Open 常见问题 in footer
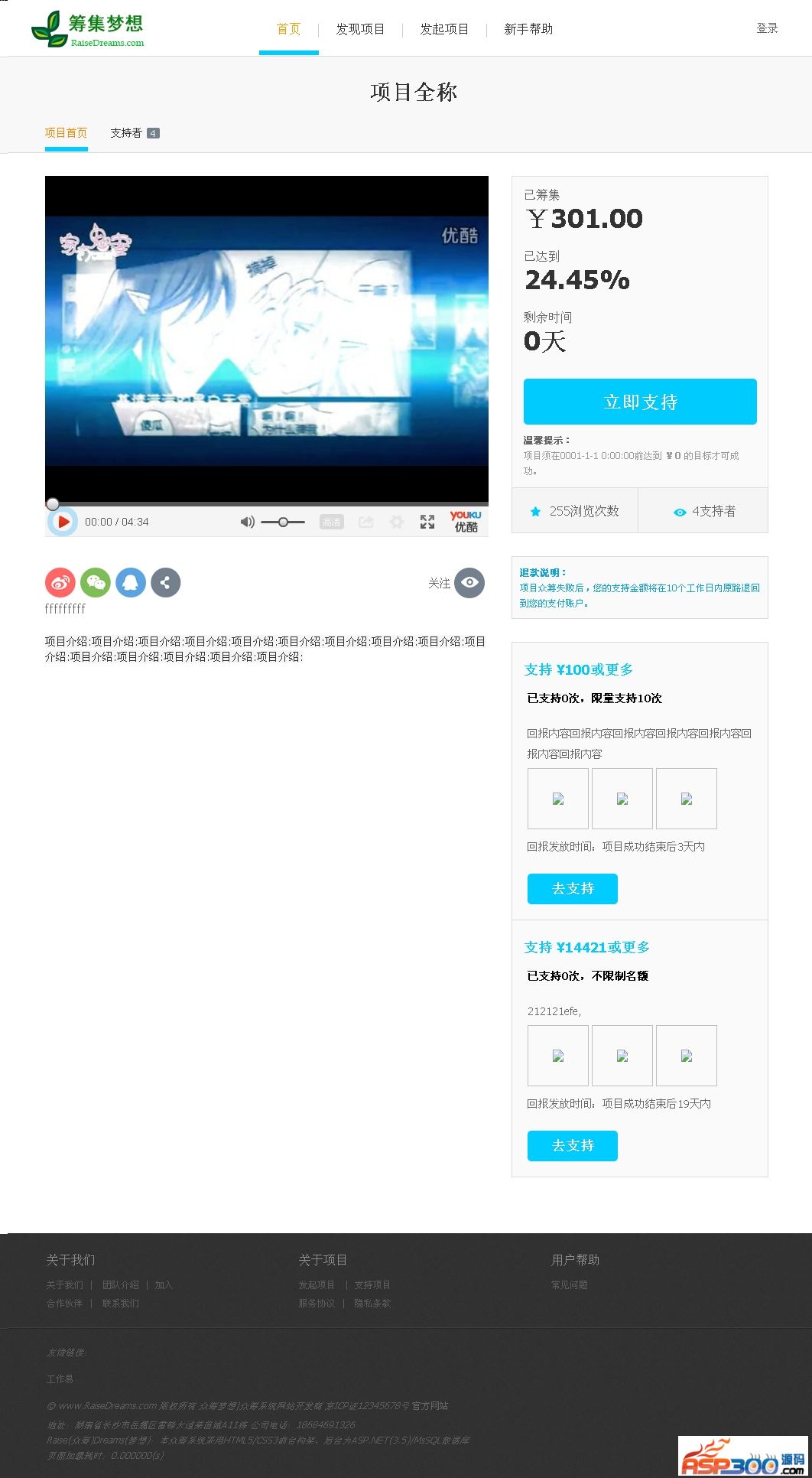Image resolution: width=812 pixels, height=1478 pixels. pyautogui.click(x=570, y=1285)
